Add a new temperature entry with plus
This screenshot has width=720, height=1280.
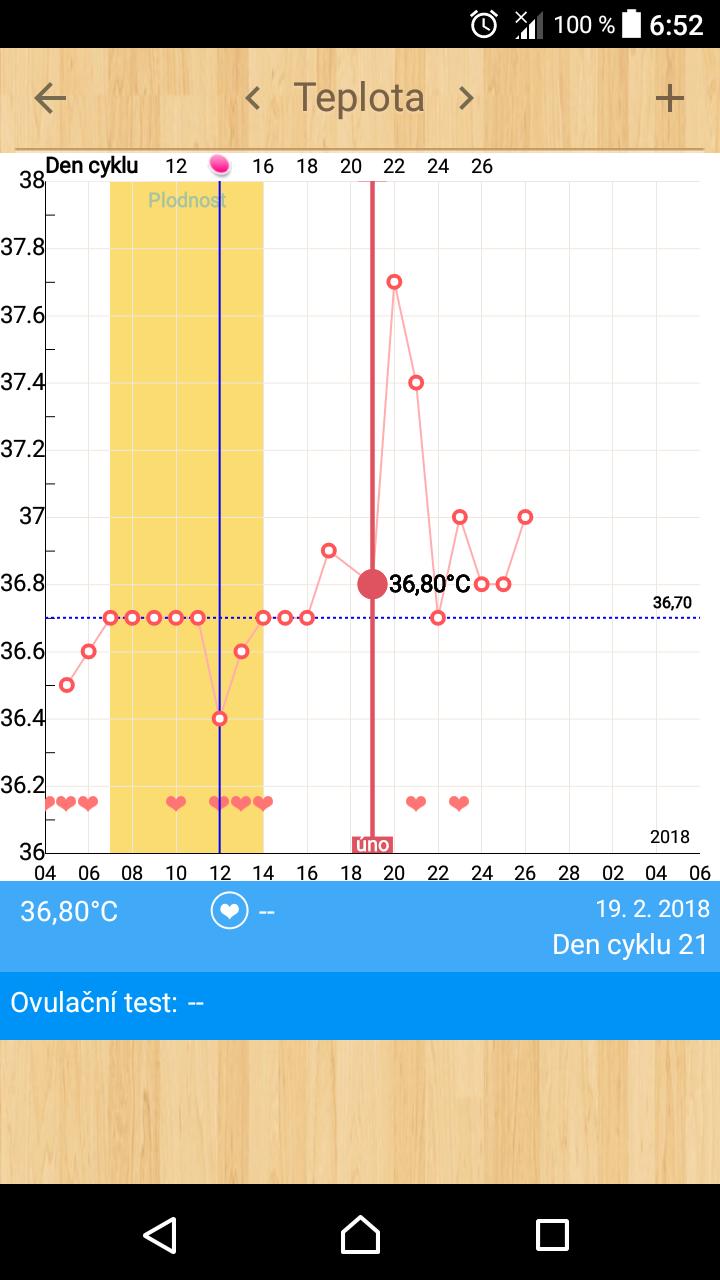pyautogui.click(x=669, y=98)
